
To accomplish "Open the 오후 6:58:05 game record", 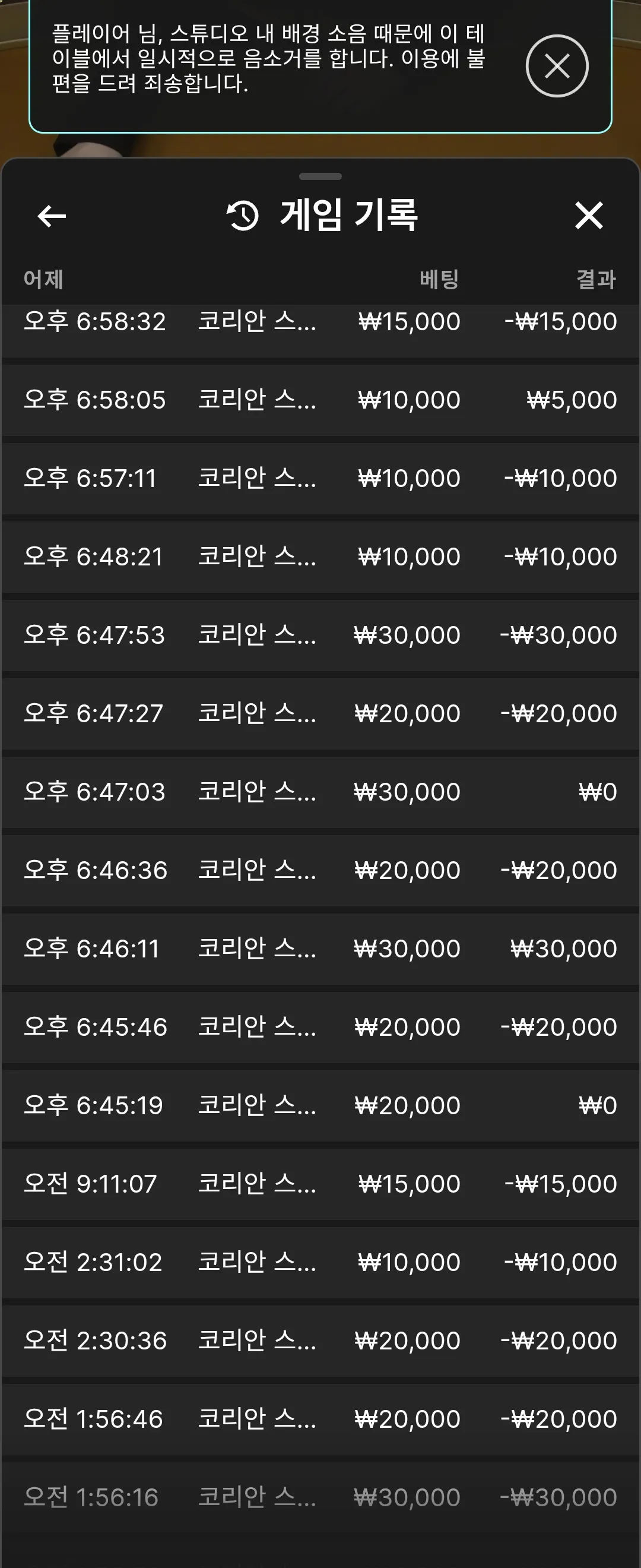I will tap(320, 400).
